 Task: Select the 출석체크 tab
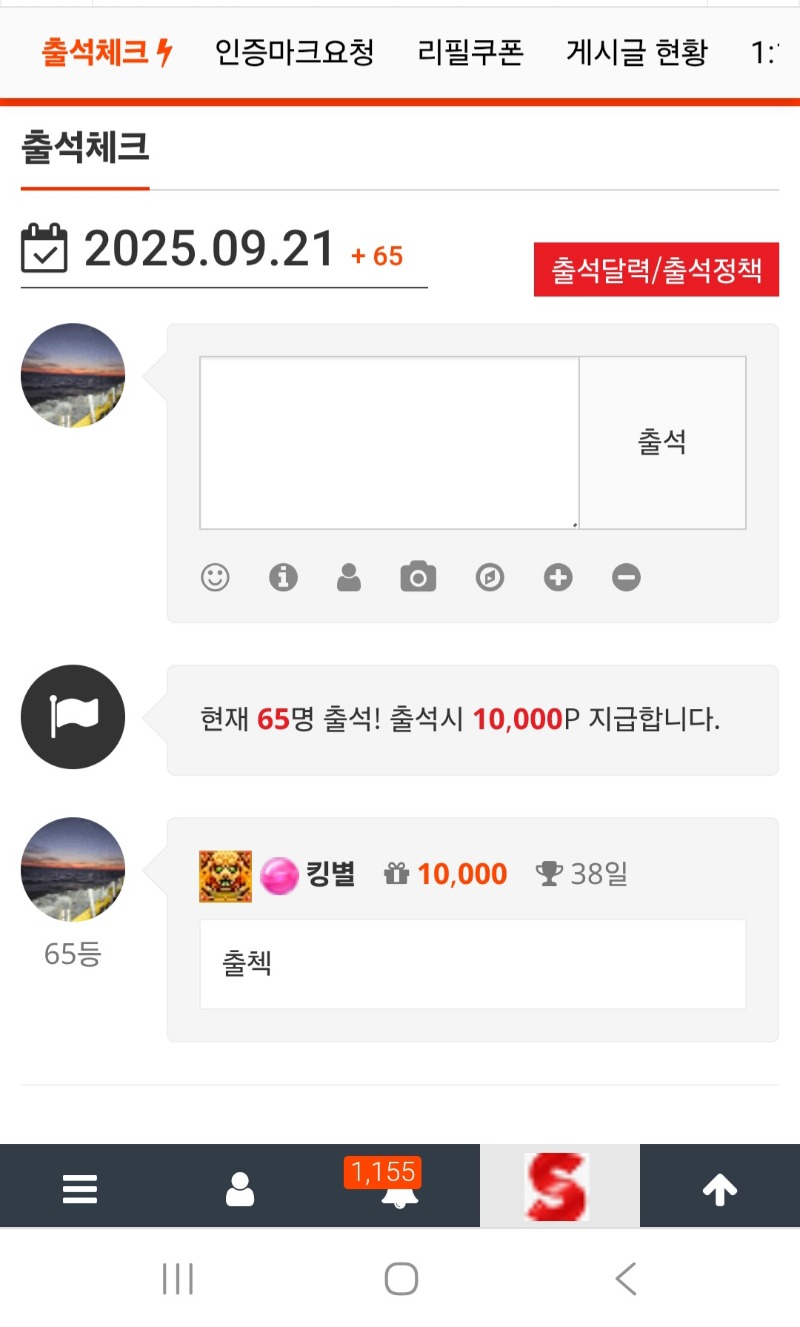click(107, 52)
